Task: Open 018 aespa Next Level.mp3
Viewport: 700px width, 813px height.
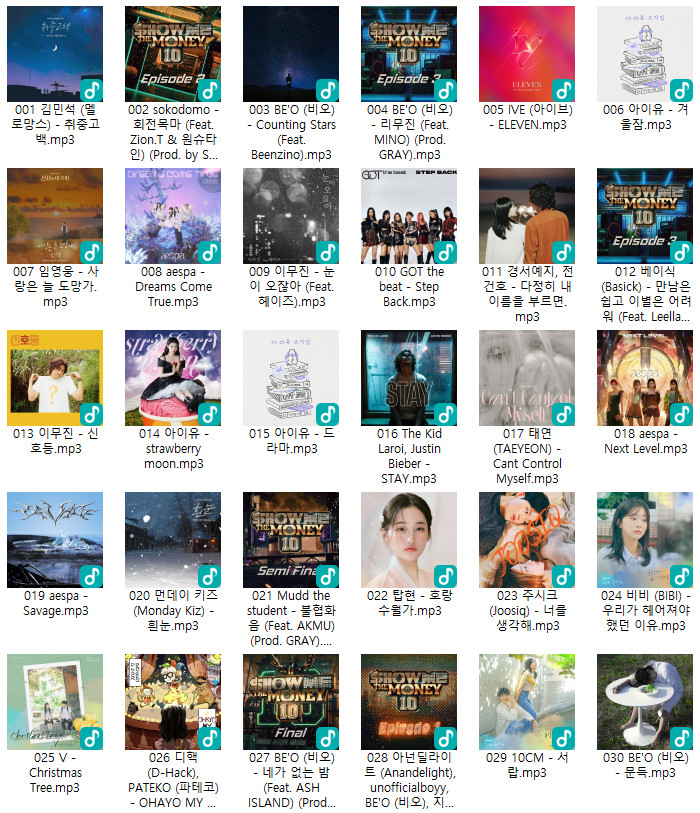Action: [644, 377]
